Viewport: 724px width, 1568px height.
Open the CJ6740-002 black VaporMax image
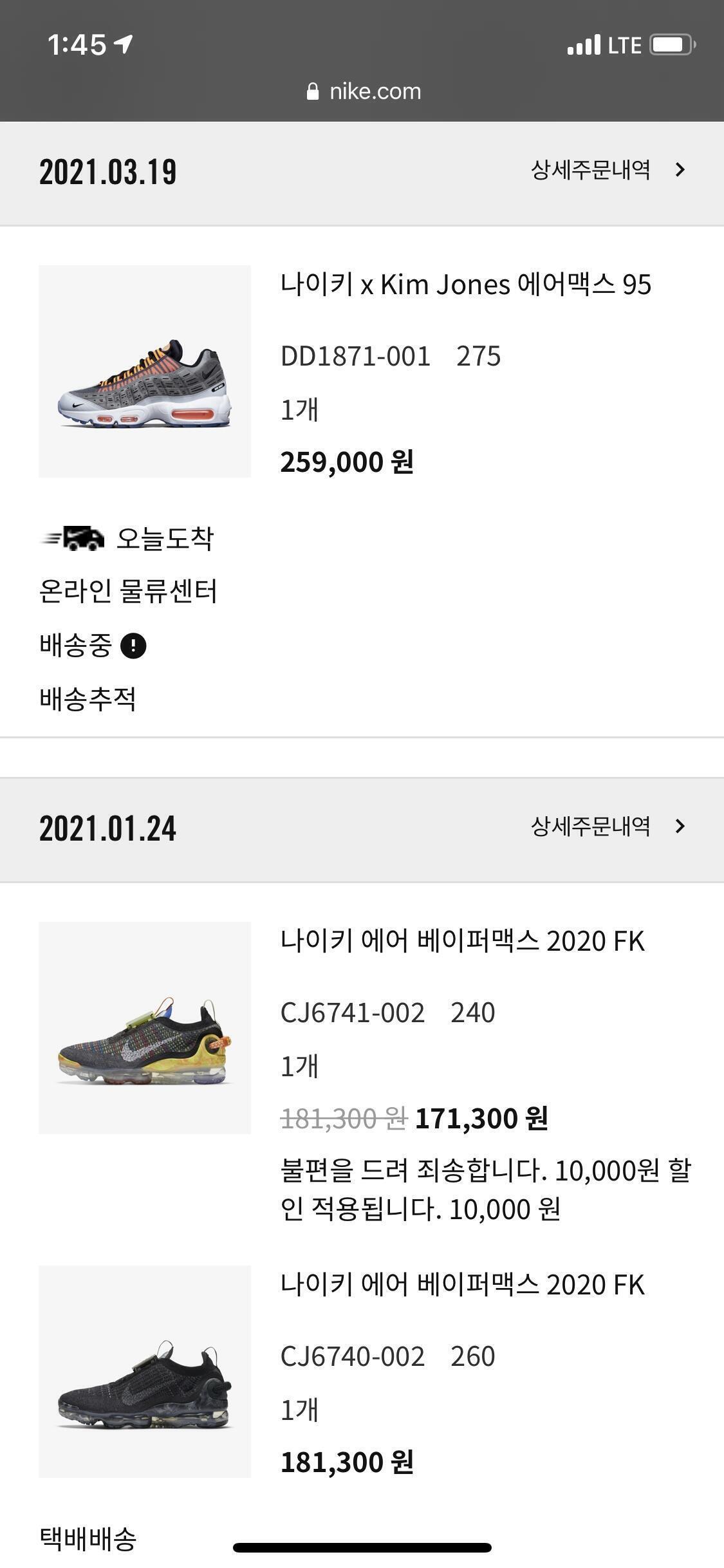[x=145, y=1372]
